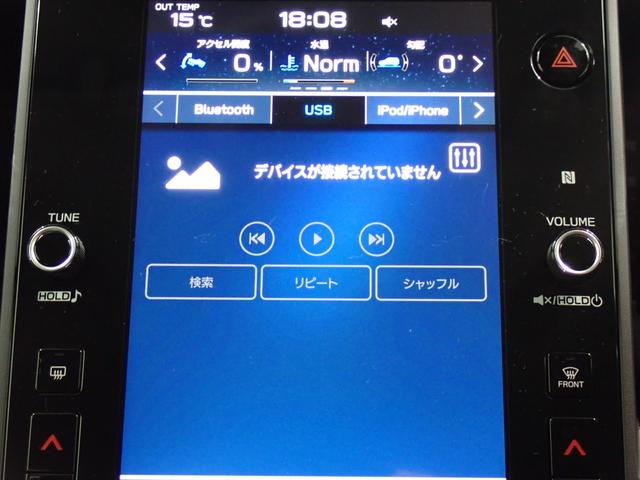The width and height of the screenshot is (640, 480).
Task: Open the sound equalizer settings icon
Action: [465, 157]
